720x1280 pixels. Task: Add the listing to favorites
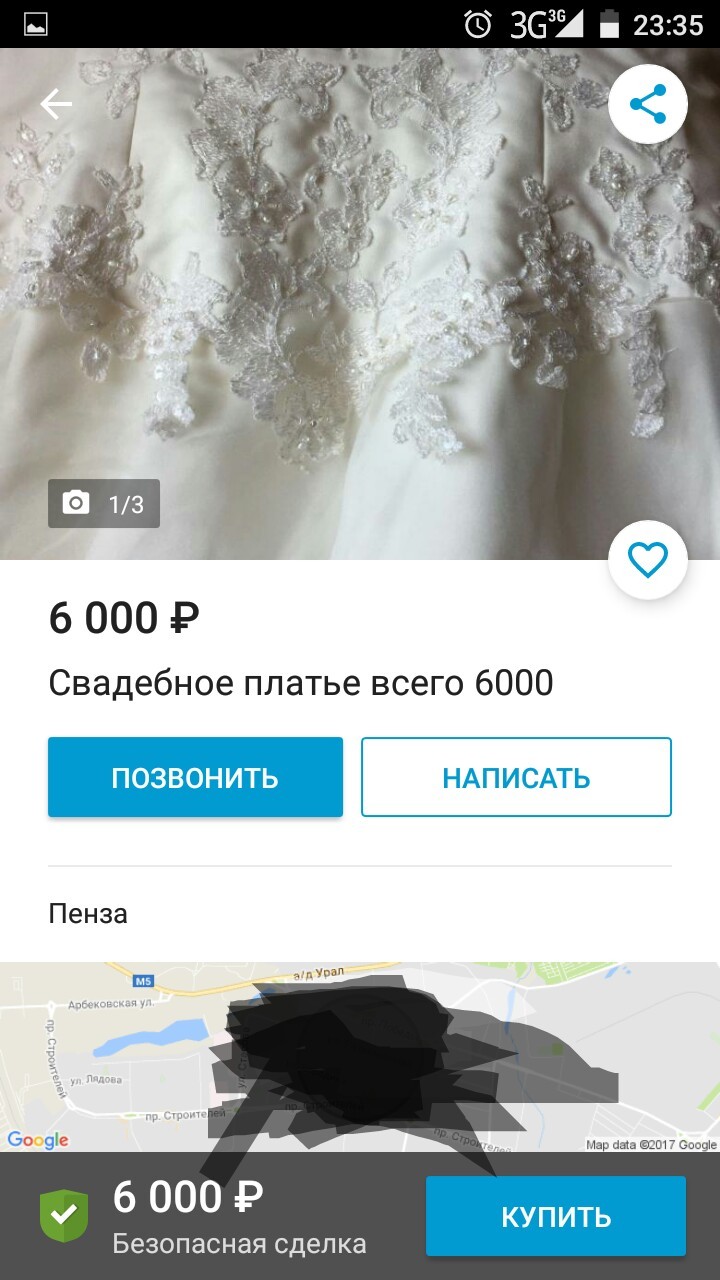coord(648,560)
